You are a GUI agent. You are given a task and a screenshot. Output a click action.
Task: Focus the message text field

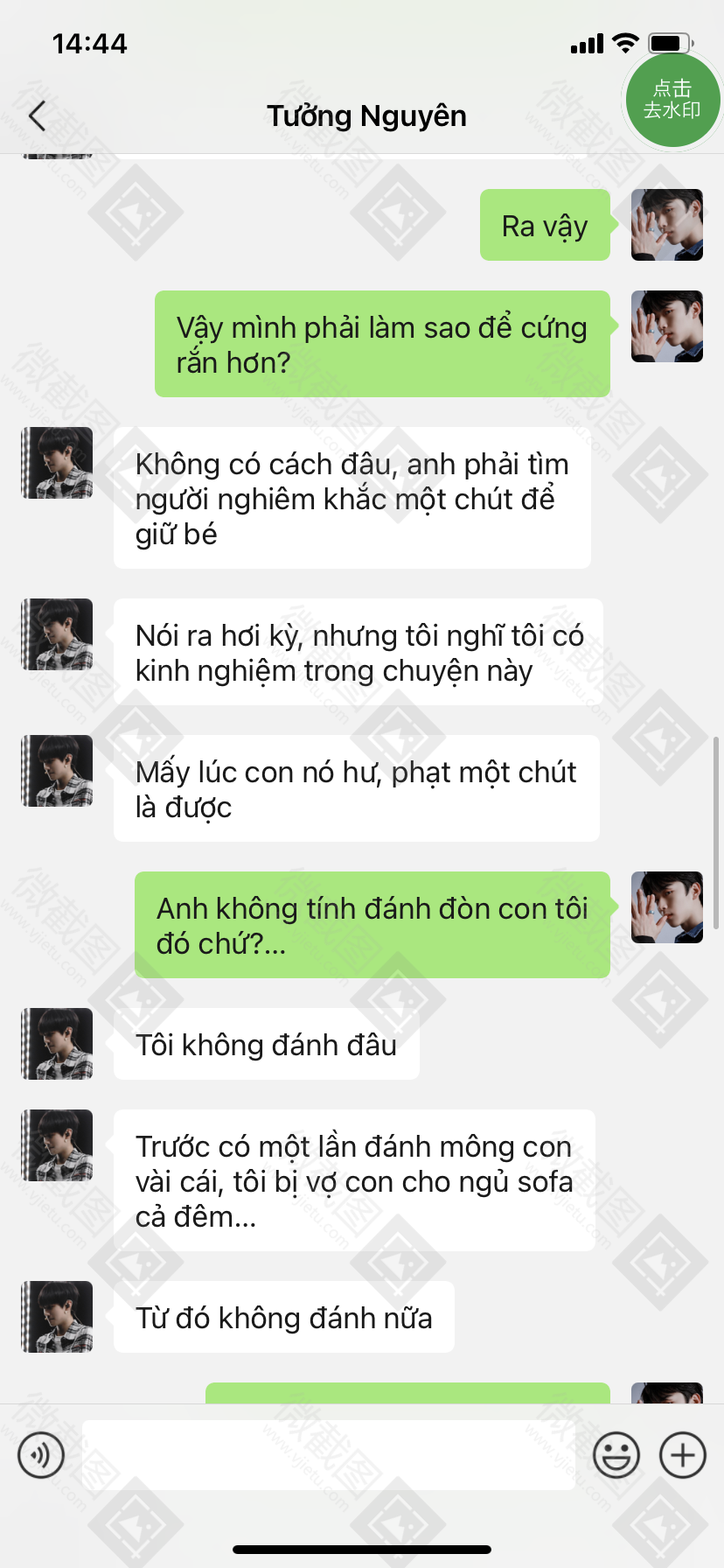click(328, 1455)
